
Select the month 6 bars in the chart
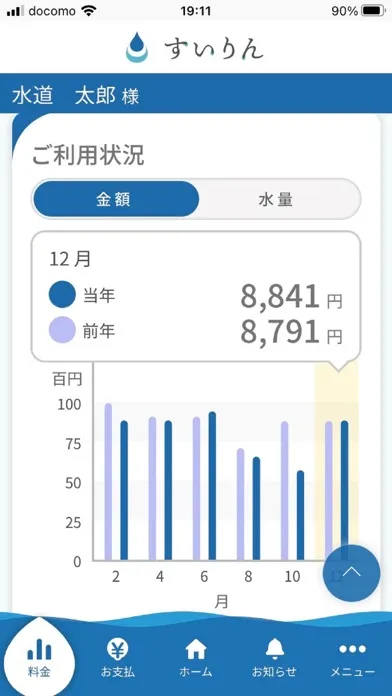(204, 486)
